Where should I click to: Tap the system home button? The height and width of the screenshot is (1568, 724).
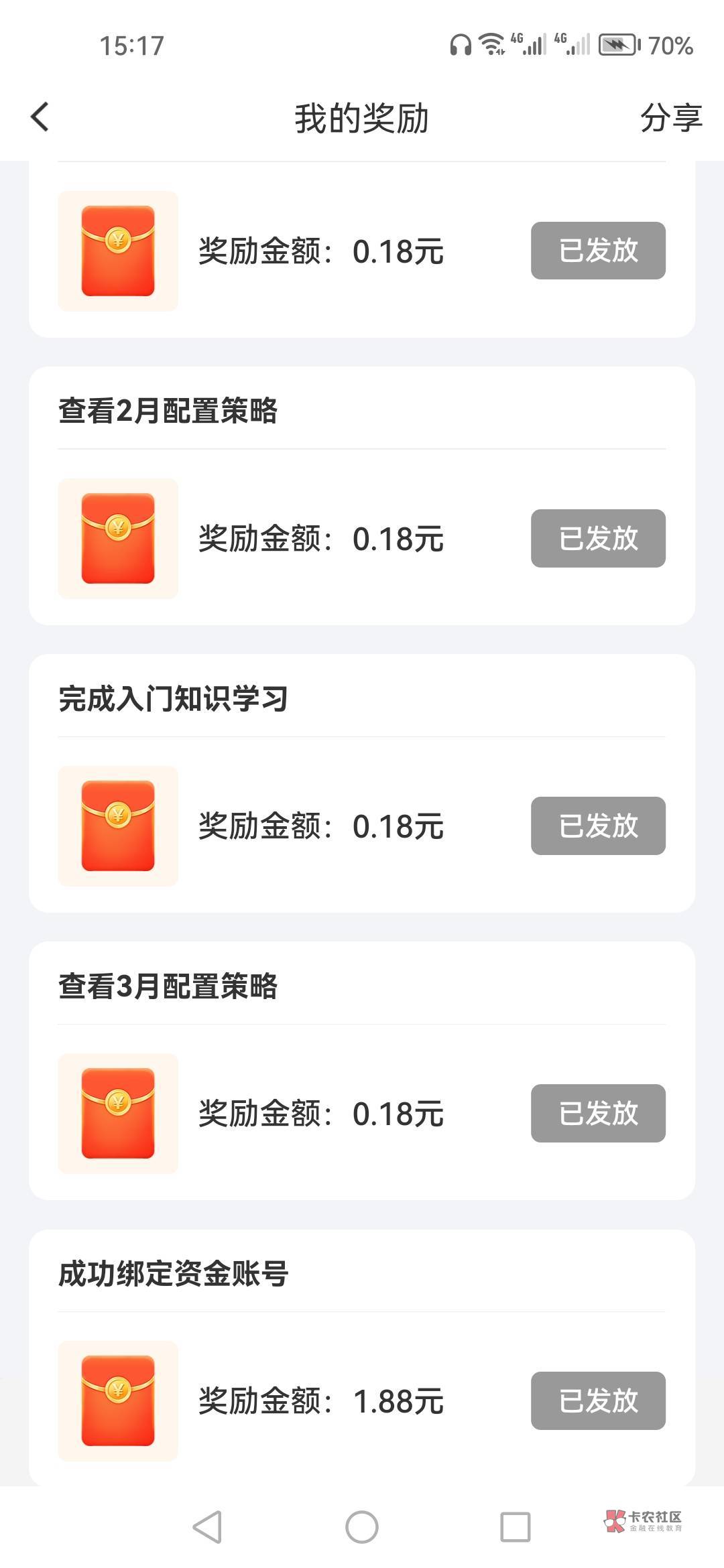click(362, 1527)
